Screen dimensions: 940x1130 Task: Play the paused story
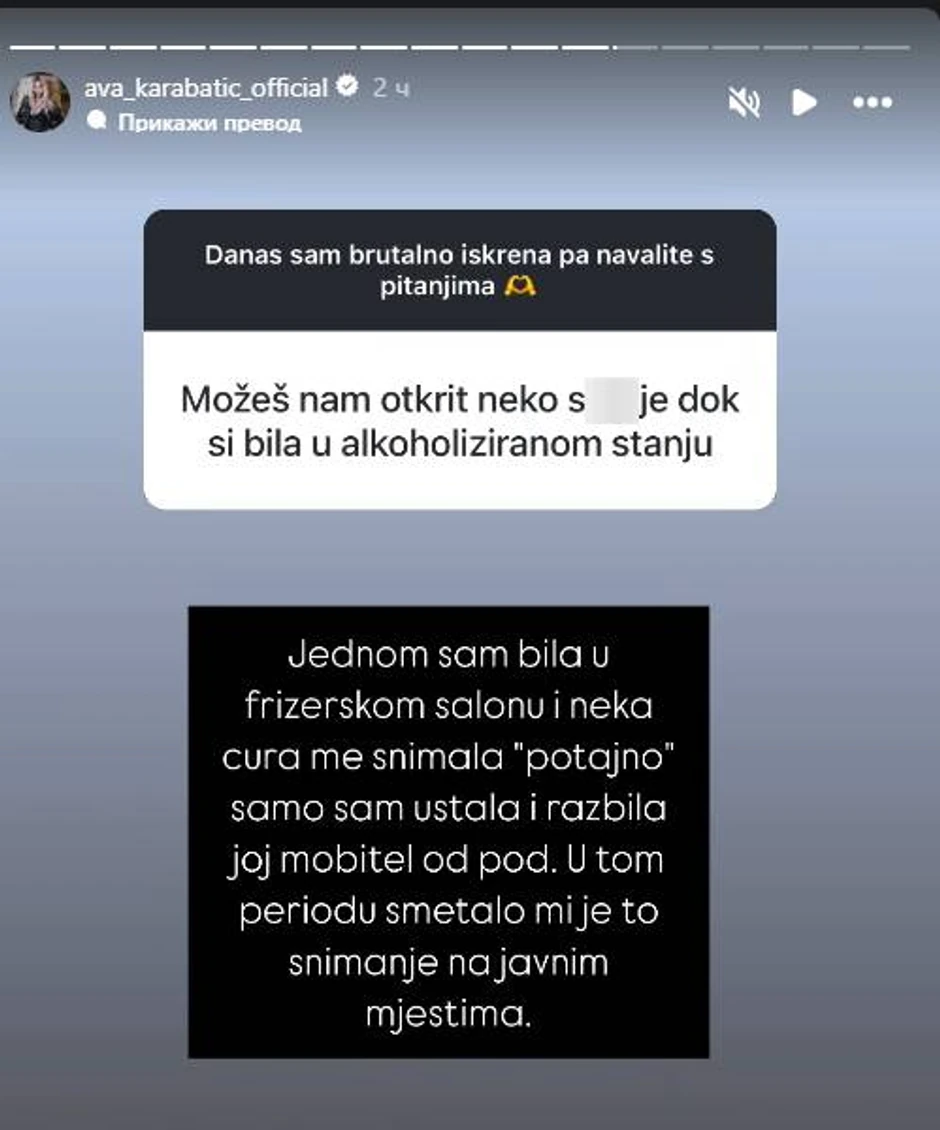pos(804,102)
